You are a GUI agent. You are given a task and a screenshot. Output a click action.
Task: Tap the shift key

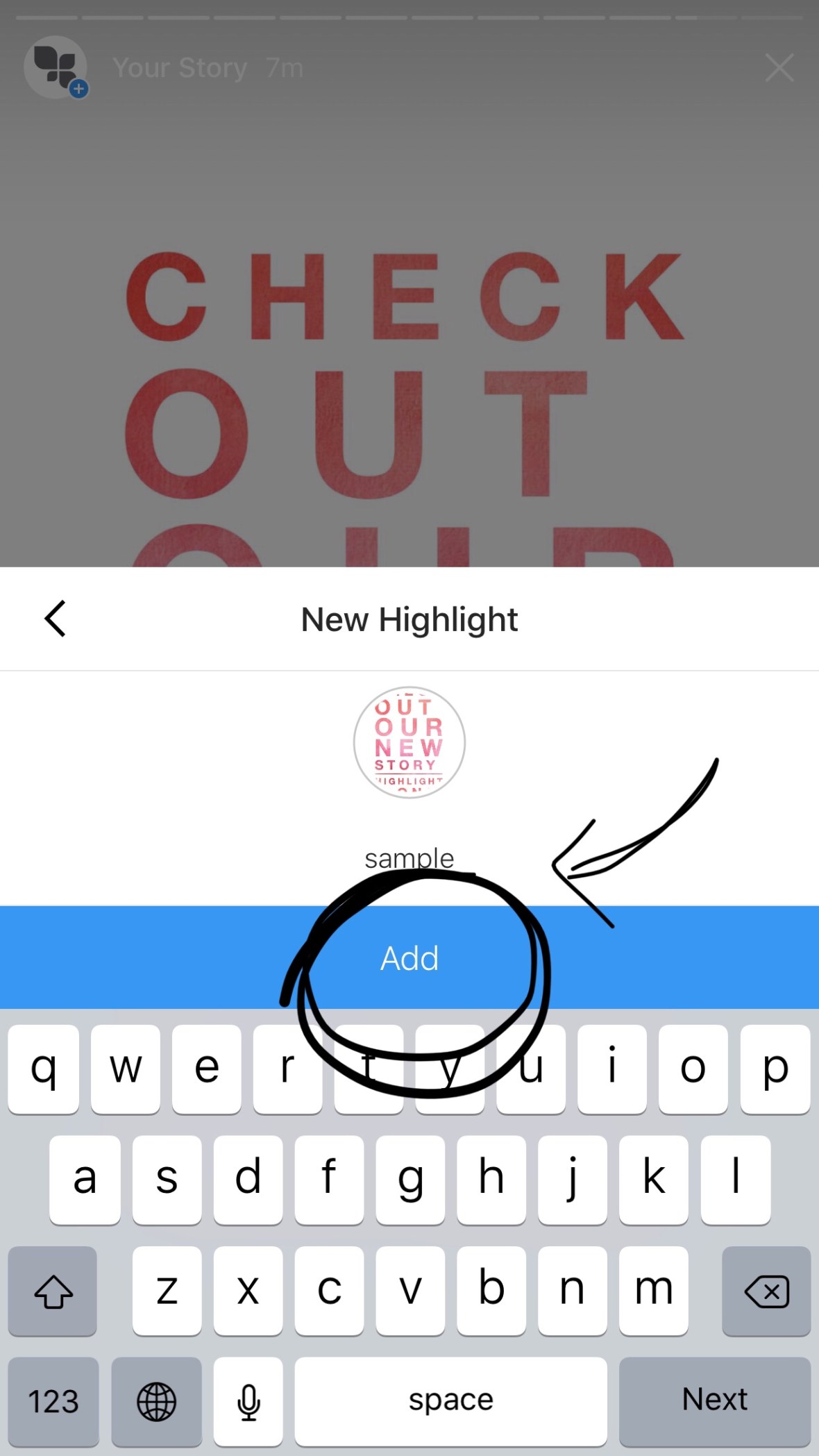coord(53,1291)
